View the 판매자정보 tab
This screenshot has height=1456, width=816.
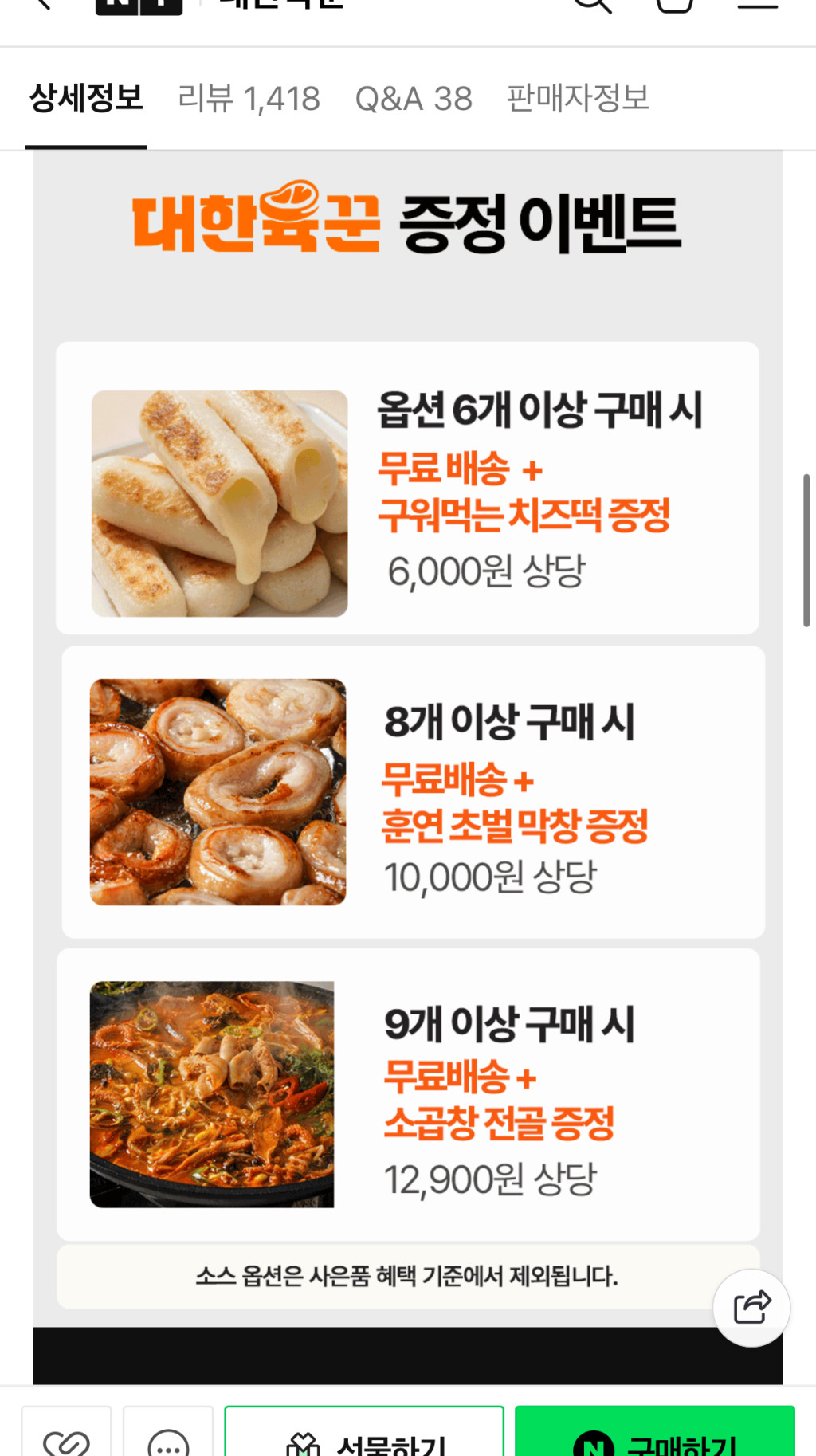pos(579,99)
